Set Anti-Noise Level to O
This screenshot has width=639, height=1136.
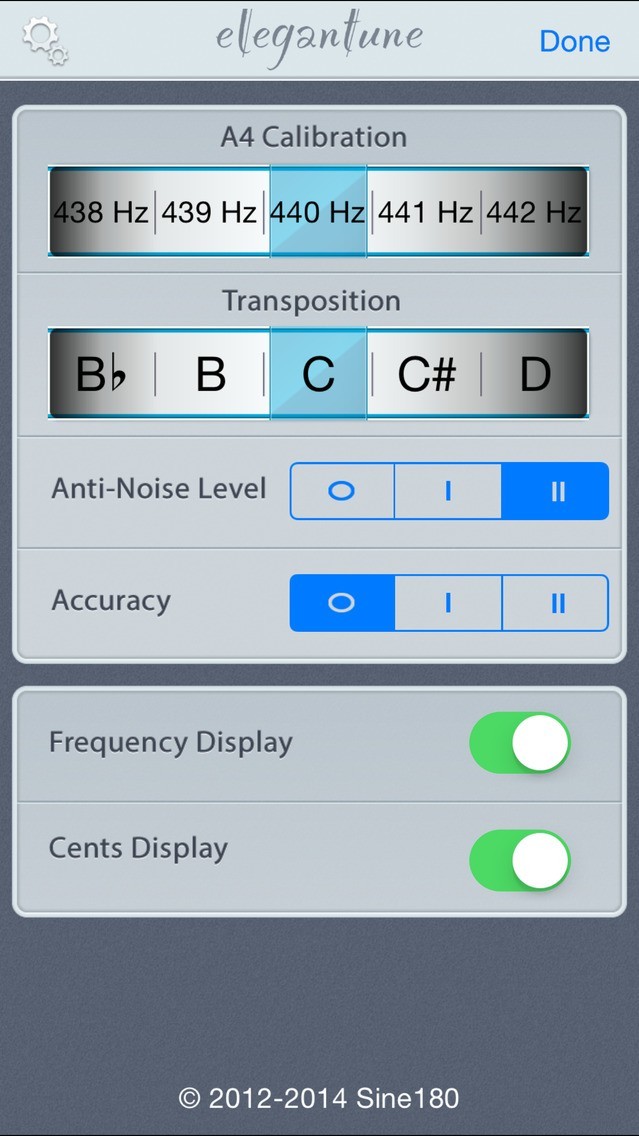pos(342,491)
